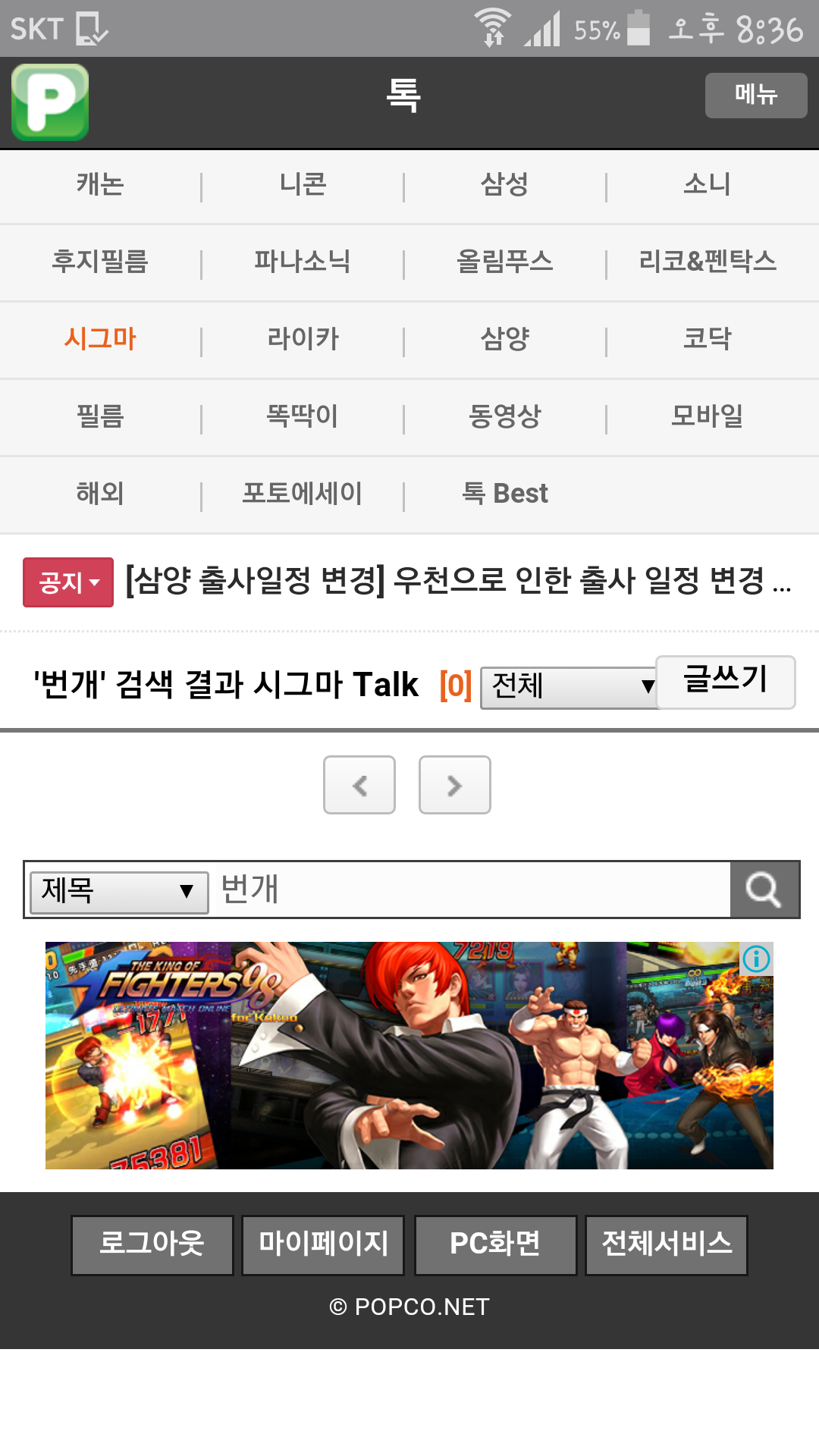Tap the magnifier search button
819x1456 pixels.
(764, 890)
